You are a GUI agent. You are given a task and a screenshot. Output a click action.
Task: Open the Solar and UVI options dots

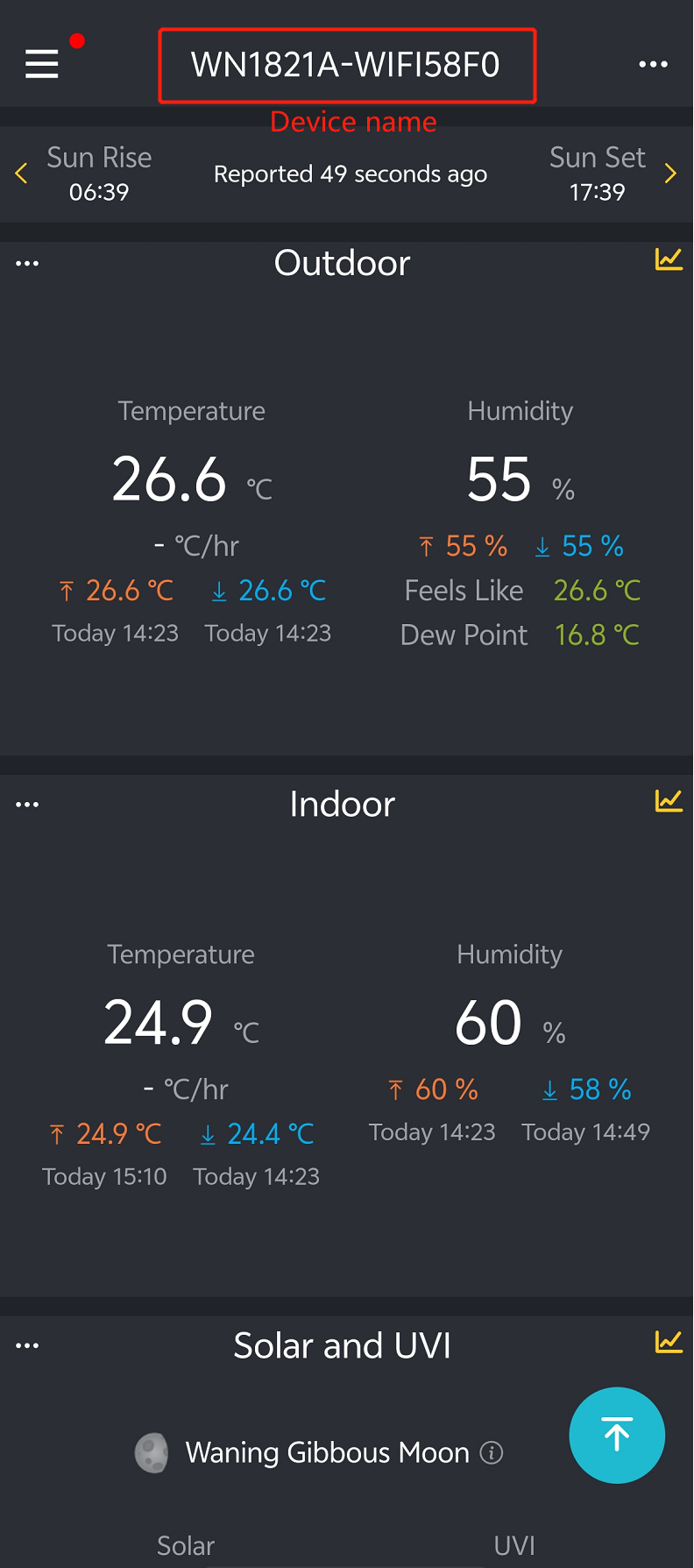27,1345
